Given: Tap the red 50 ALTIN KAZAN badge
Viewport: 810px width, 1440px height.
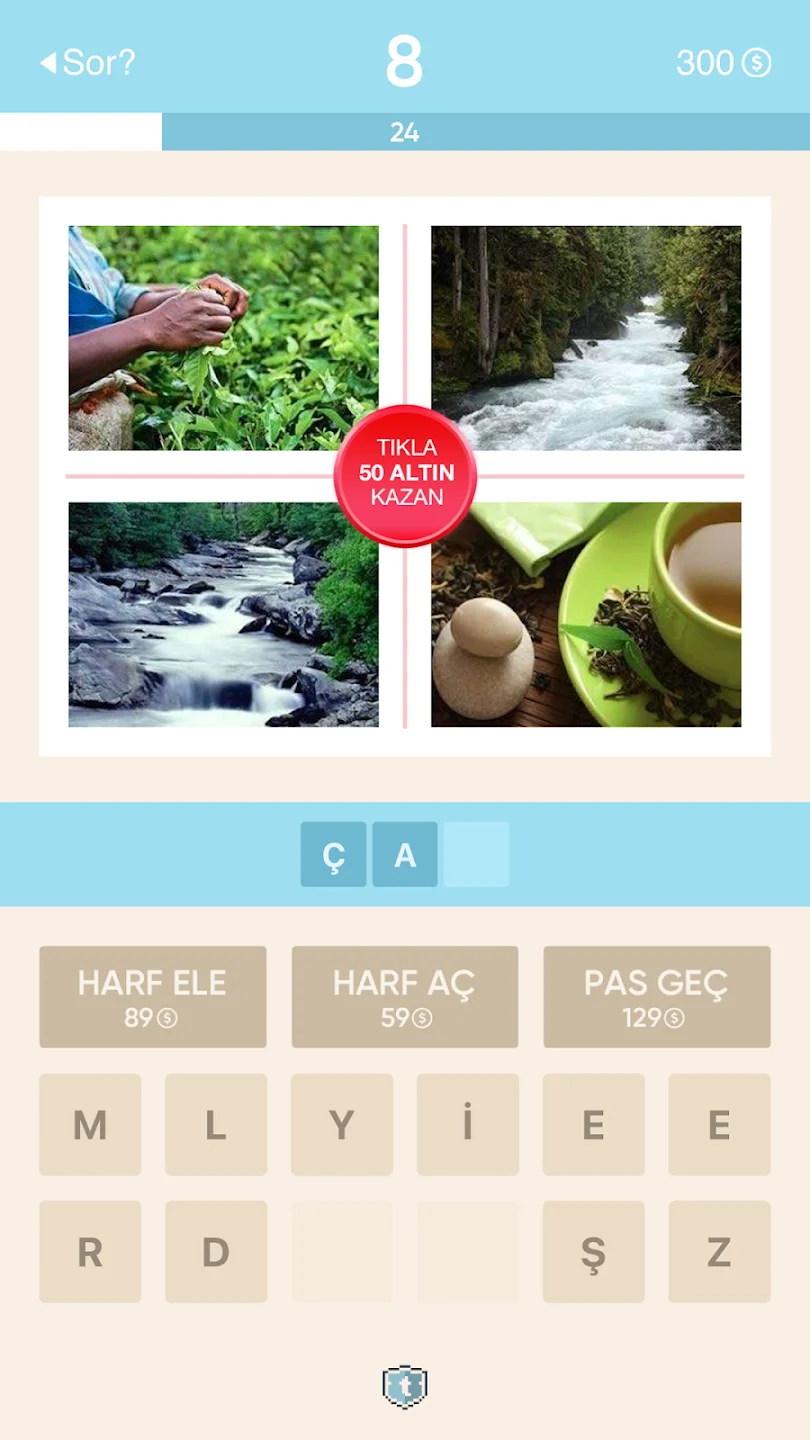Looking at the screenshot, I should tap(405, 476).
